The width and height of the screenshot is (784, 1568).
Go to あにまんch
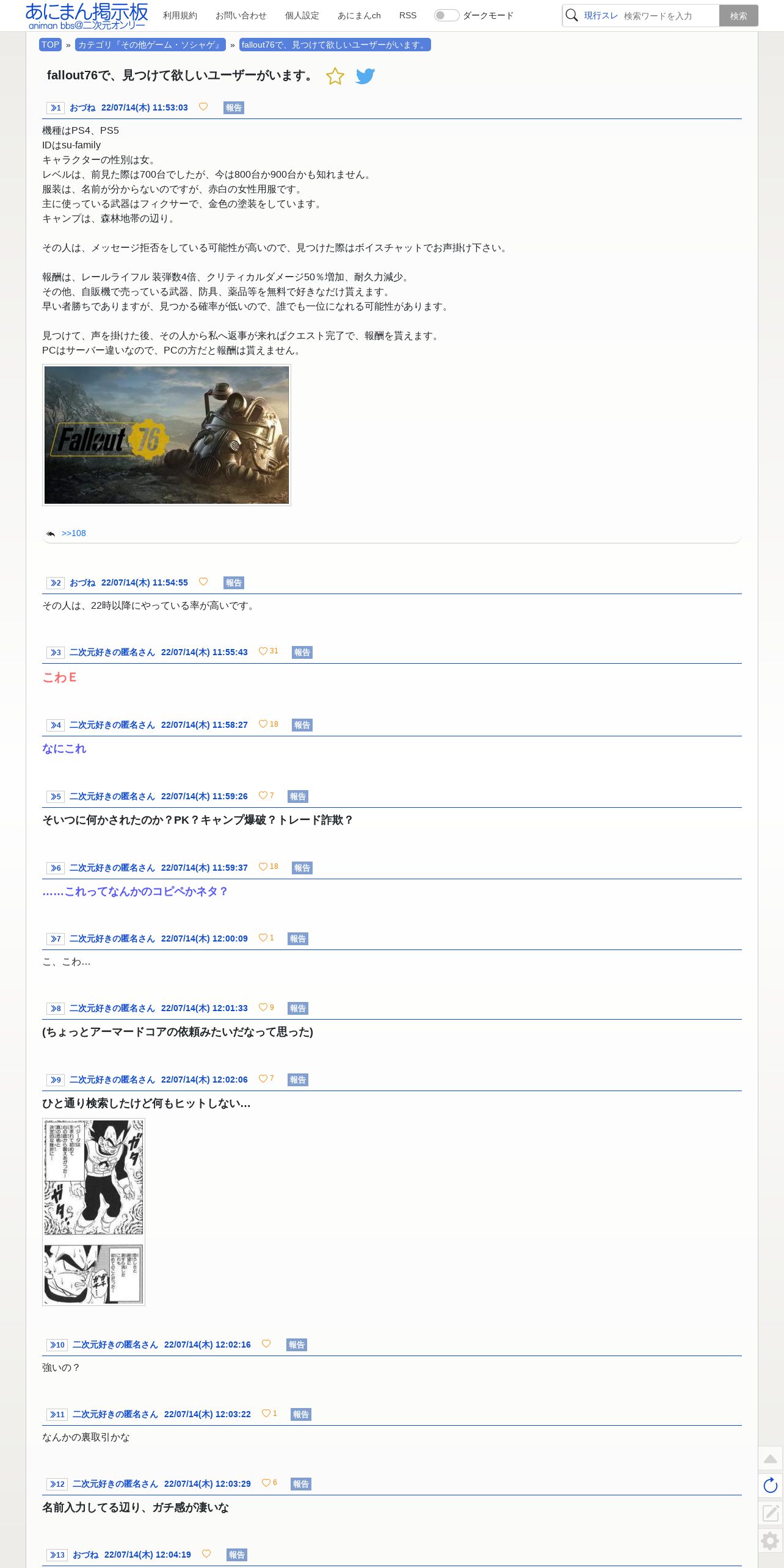(x=359, y=15)
